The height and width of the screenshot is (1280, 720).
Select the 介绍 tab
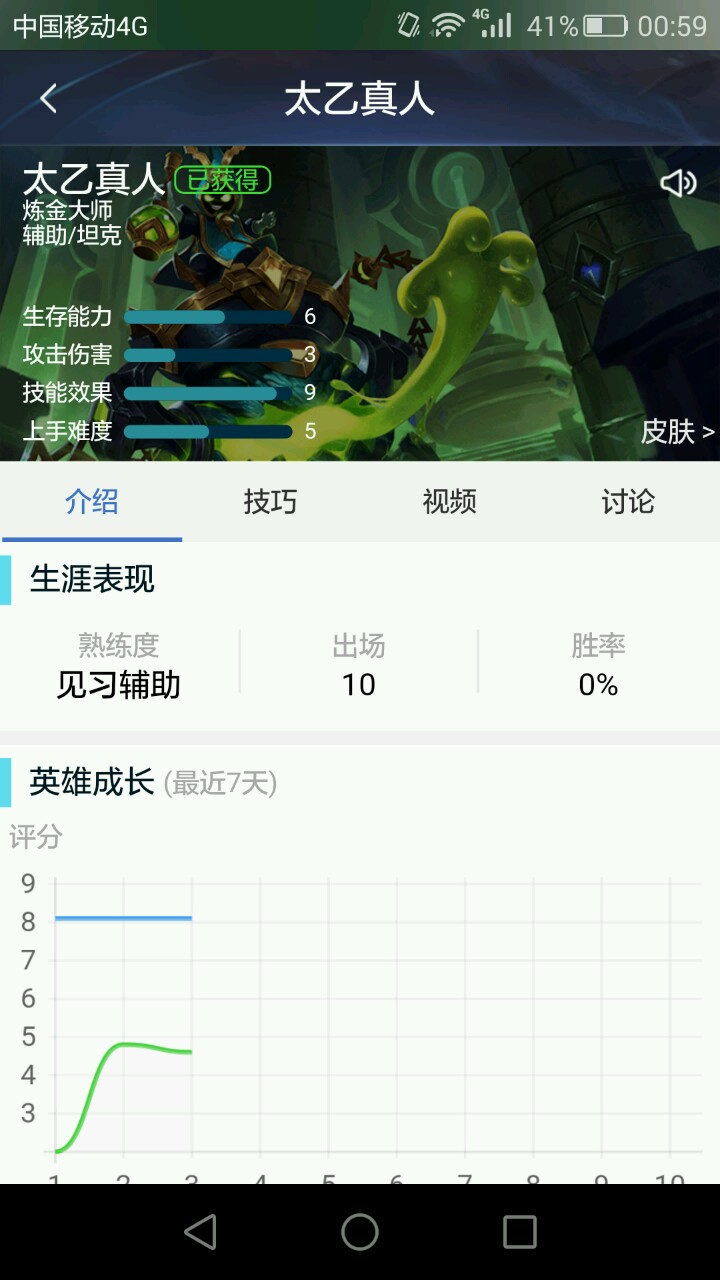tap(92, 501)
